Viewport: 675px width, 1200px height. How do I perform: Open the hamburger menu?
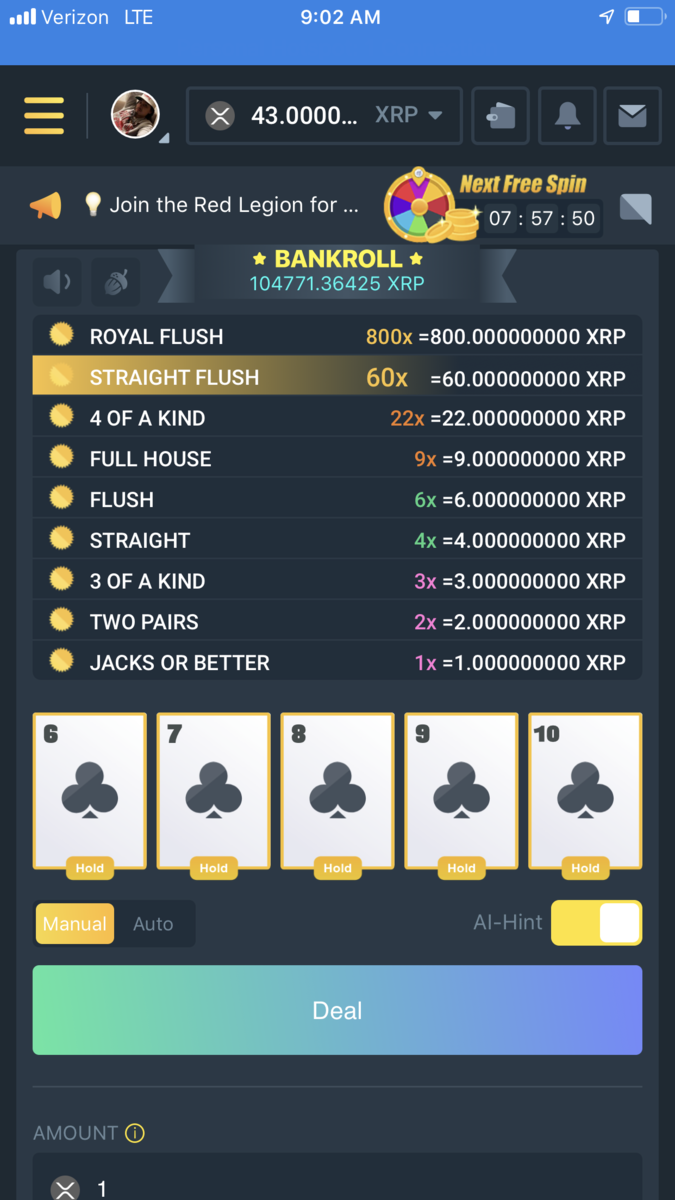tap(44, 116)
